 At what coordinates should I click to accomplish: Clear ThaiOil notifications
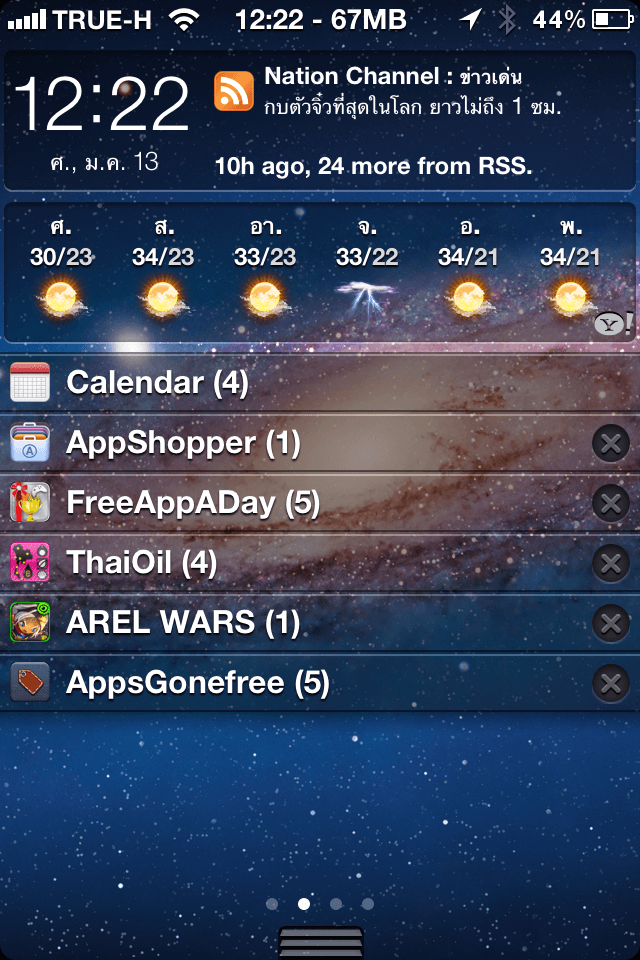[610, 563]
